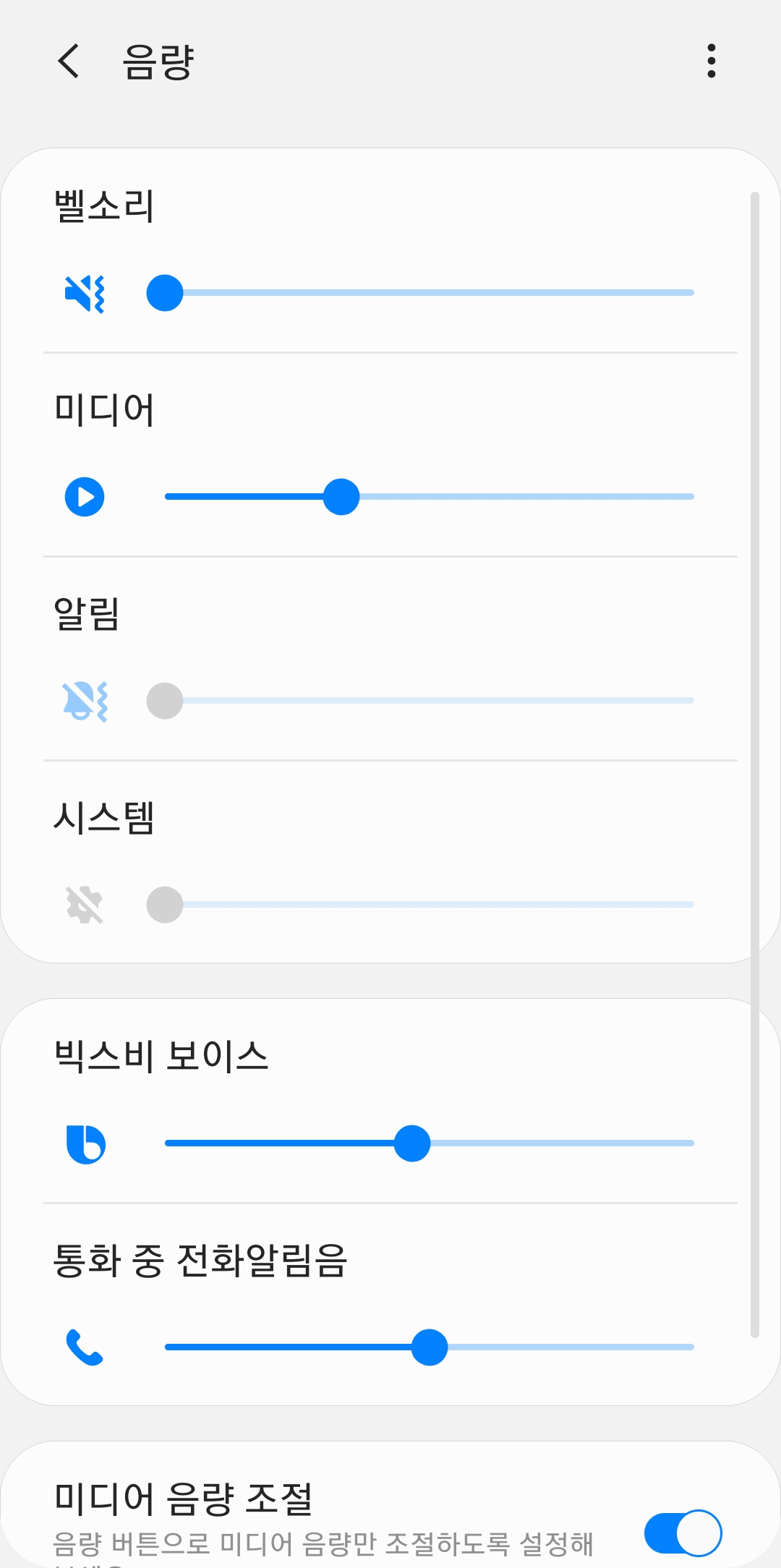The image size is (781, 1568).
Task: Tap the 미디어 volume slider handle
Action: click(341, 496)
